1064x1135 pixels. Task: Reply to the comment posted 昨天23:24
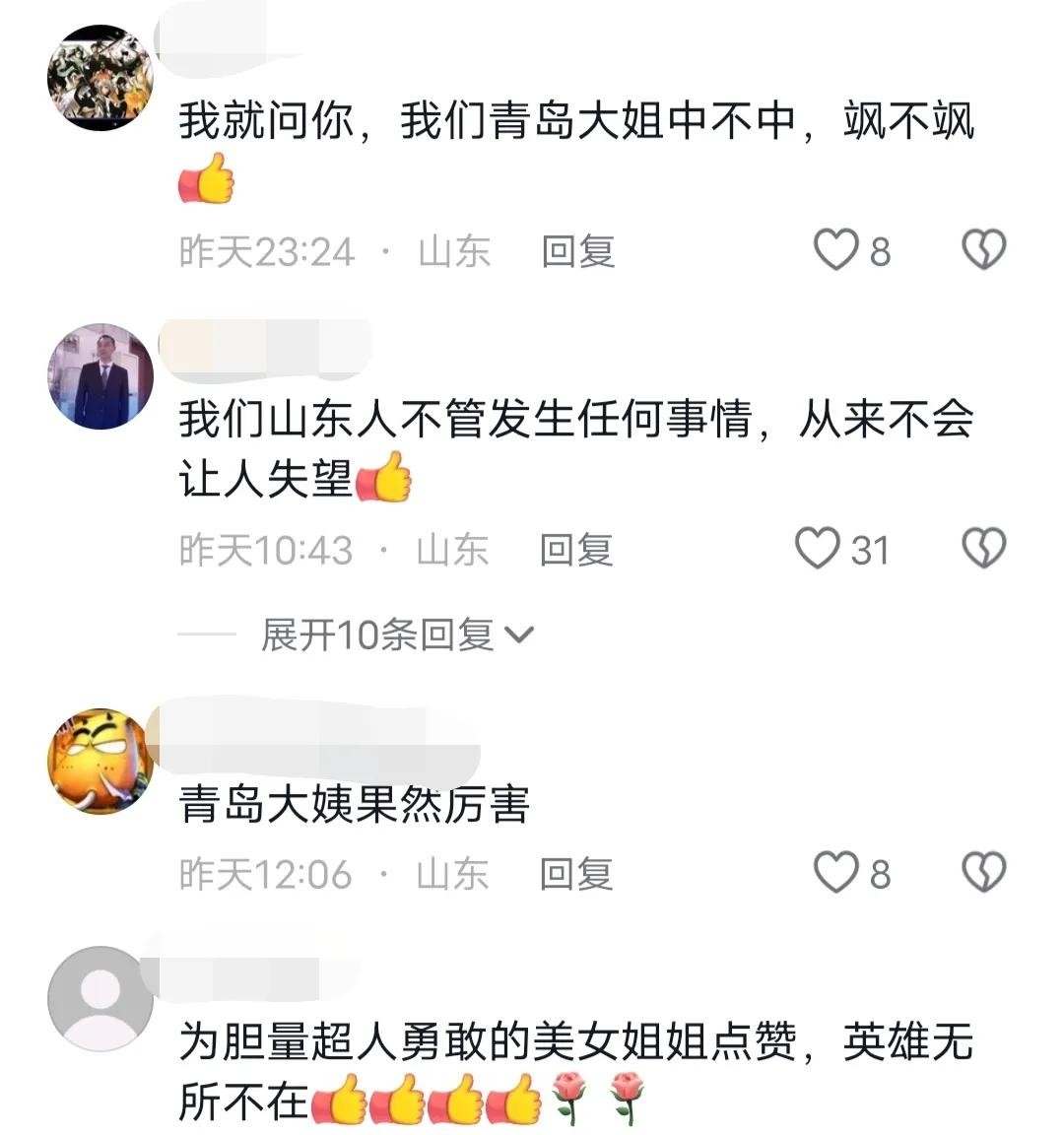577,251
